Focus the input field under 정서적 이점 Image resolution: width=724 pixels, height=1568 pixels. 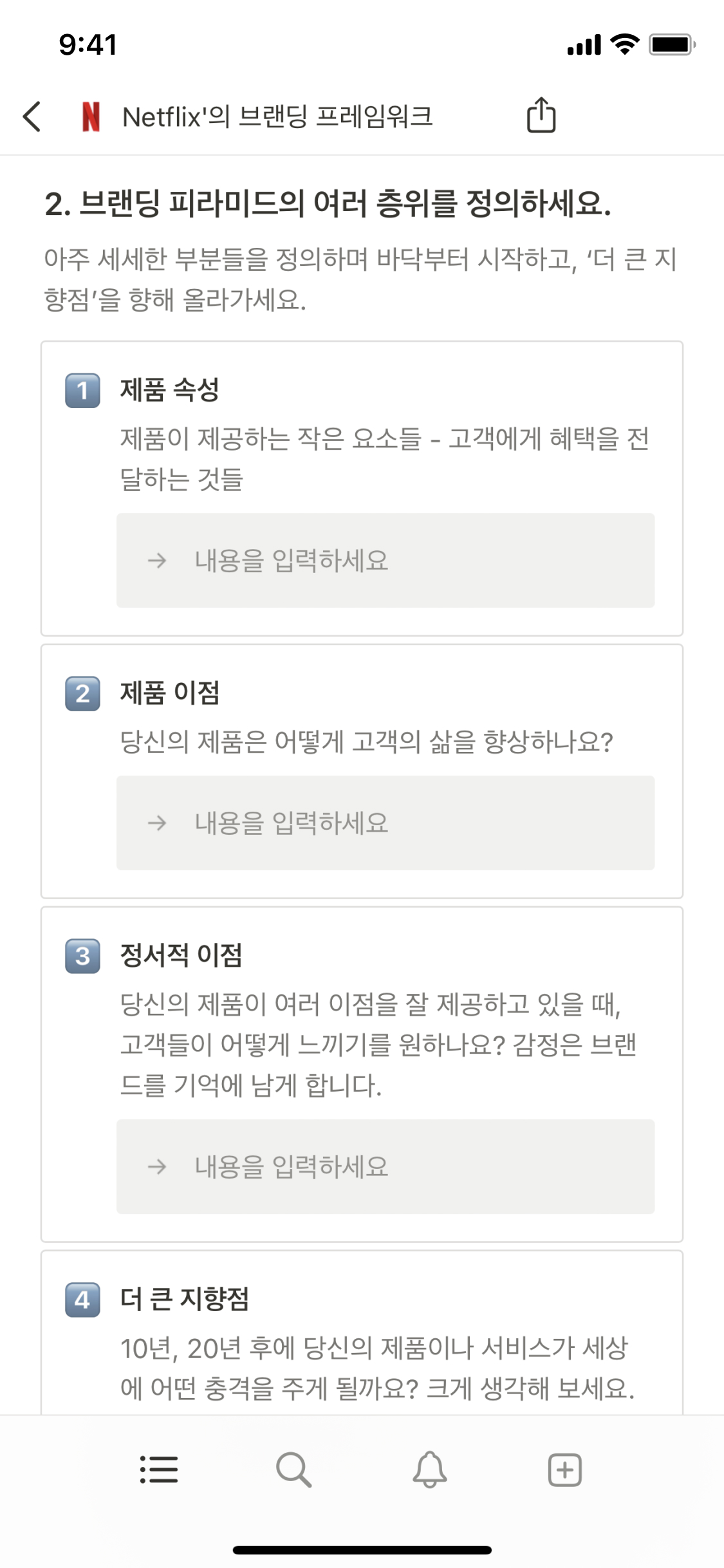coord(385,1166)
